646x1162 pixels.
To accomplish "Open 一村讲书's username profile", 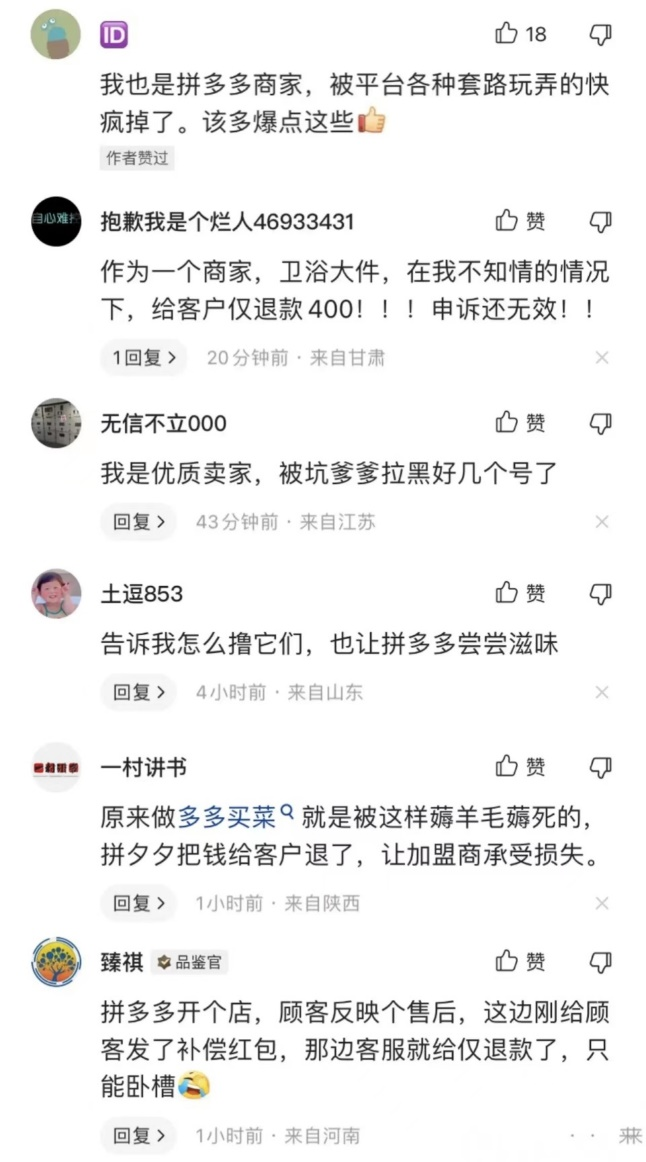I will coord(143,768).
